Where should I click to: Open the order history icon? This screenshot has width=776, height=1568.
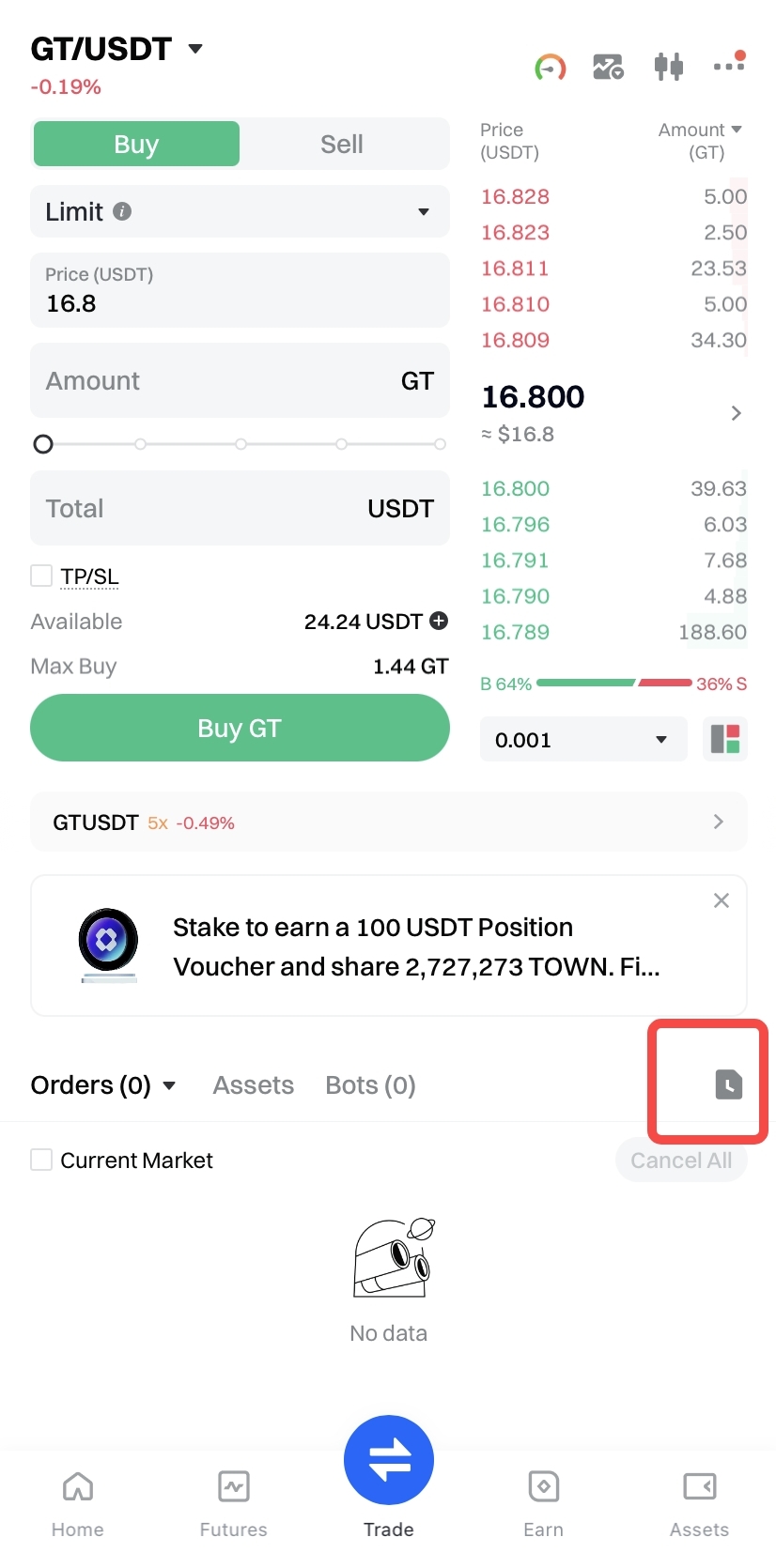(728, 1084)
